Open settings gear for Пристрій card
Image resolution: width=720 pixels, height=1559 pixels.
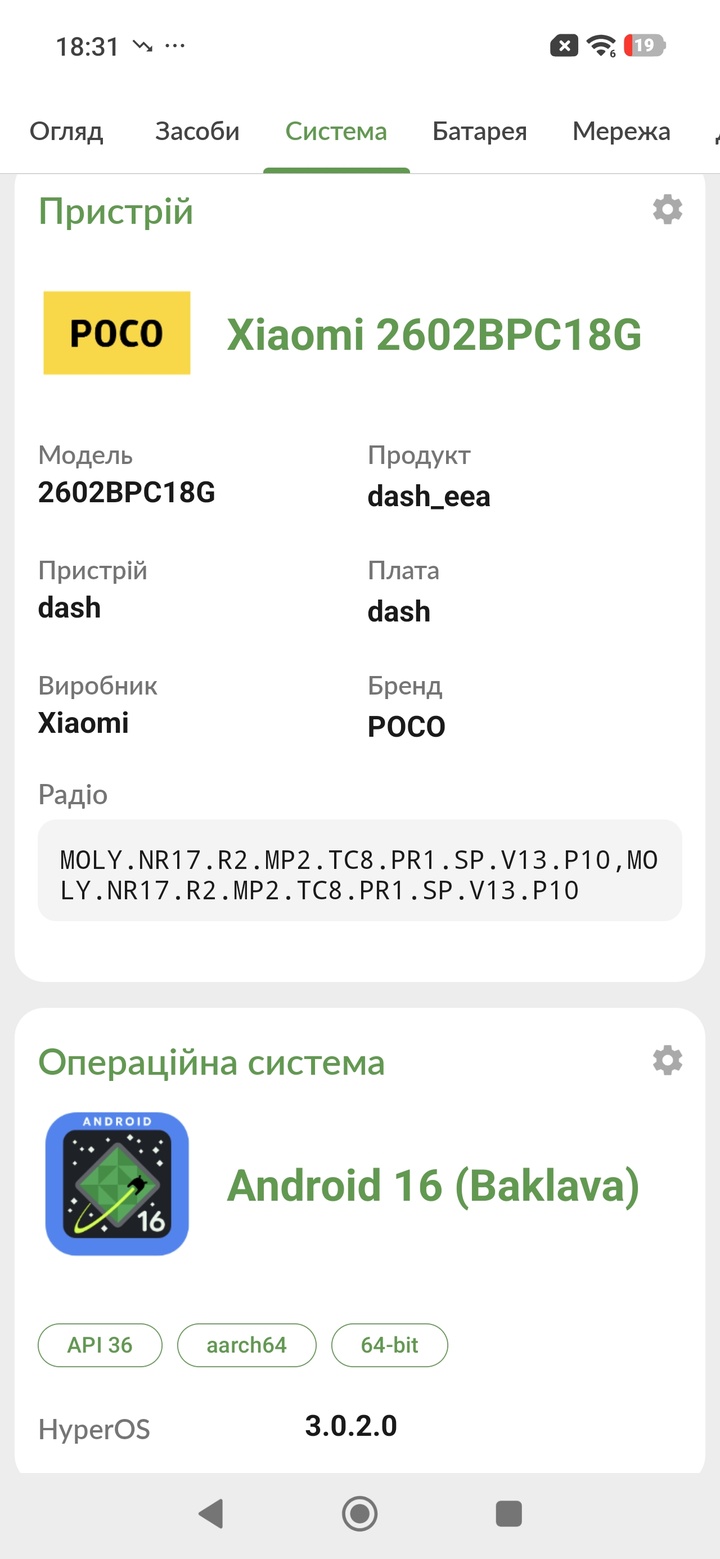(667, 209)
